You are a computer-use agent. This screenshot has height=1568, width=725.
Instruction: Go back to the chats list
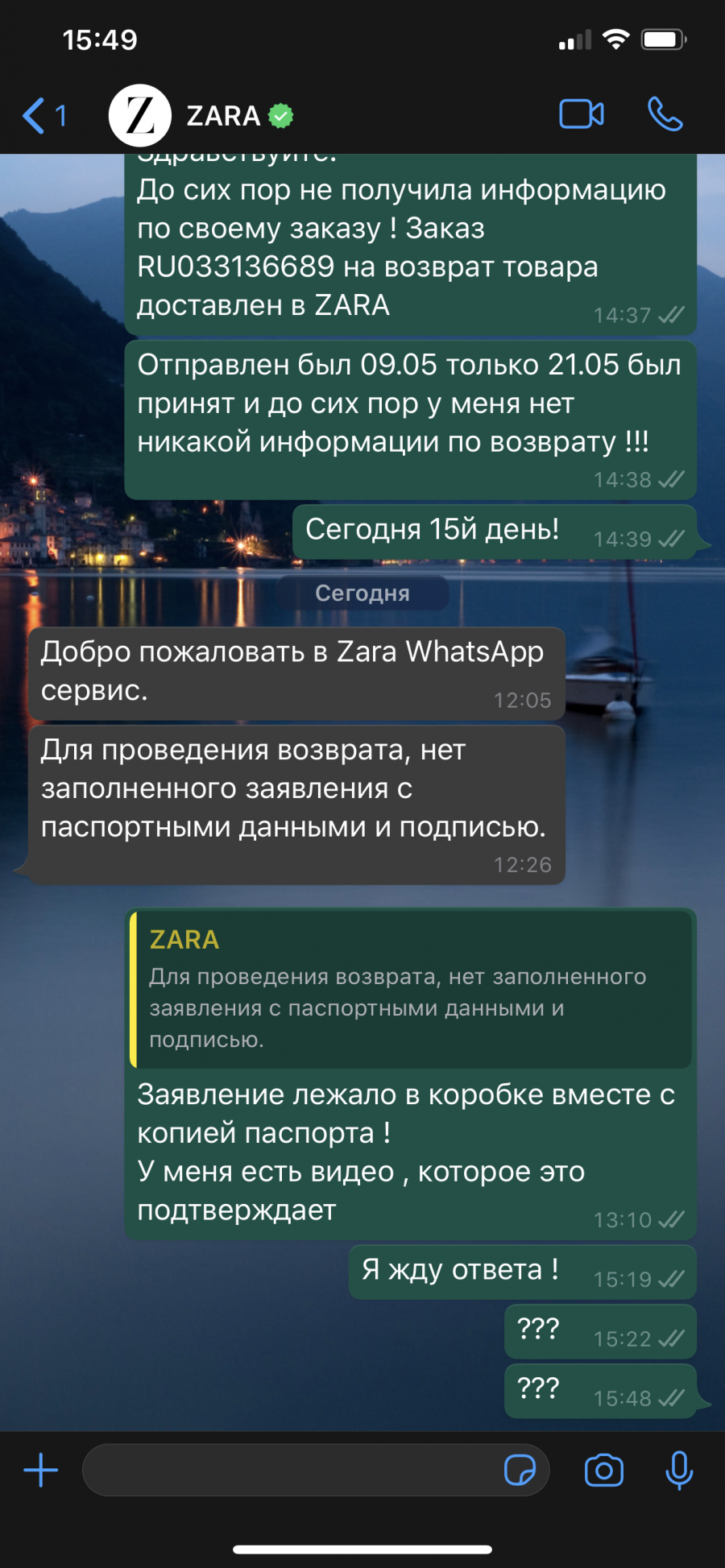point(44,116)
